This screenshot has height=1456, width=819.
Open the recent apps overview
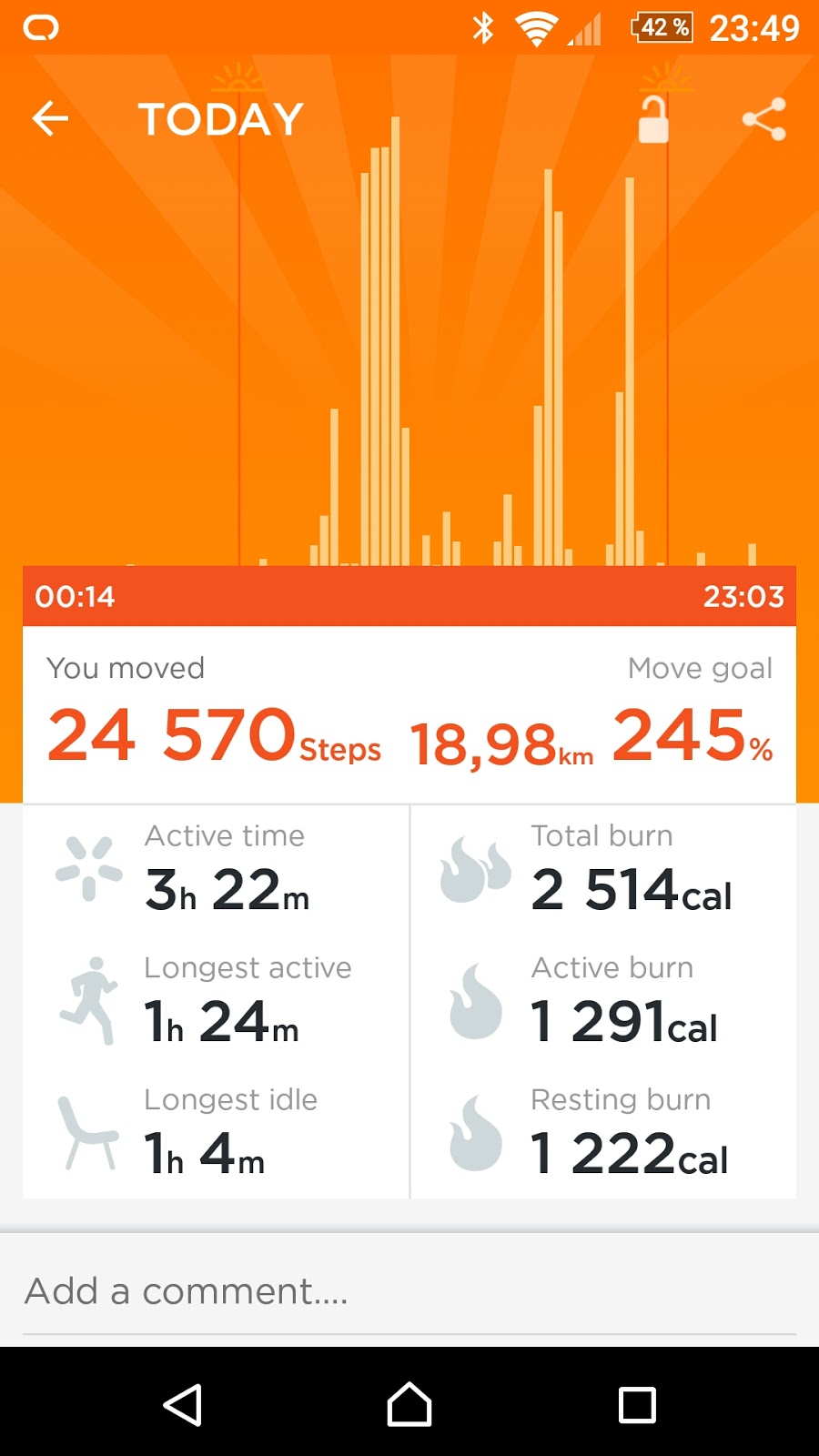(637, 1405)
